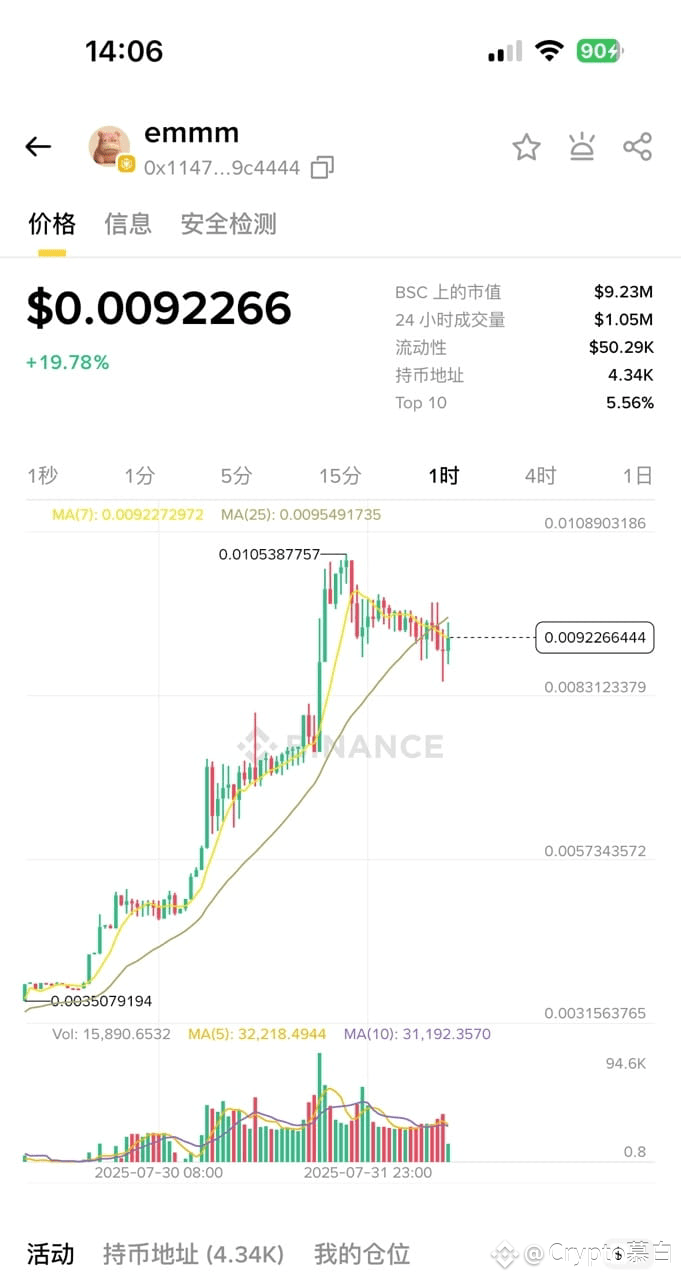Switch chart to the 4时 interval
The image size is (681, 1280).
pyautogui.click(x=540, y=476)
